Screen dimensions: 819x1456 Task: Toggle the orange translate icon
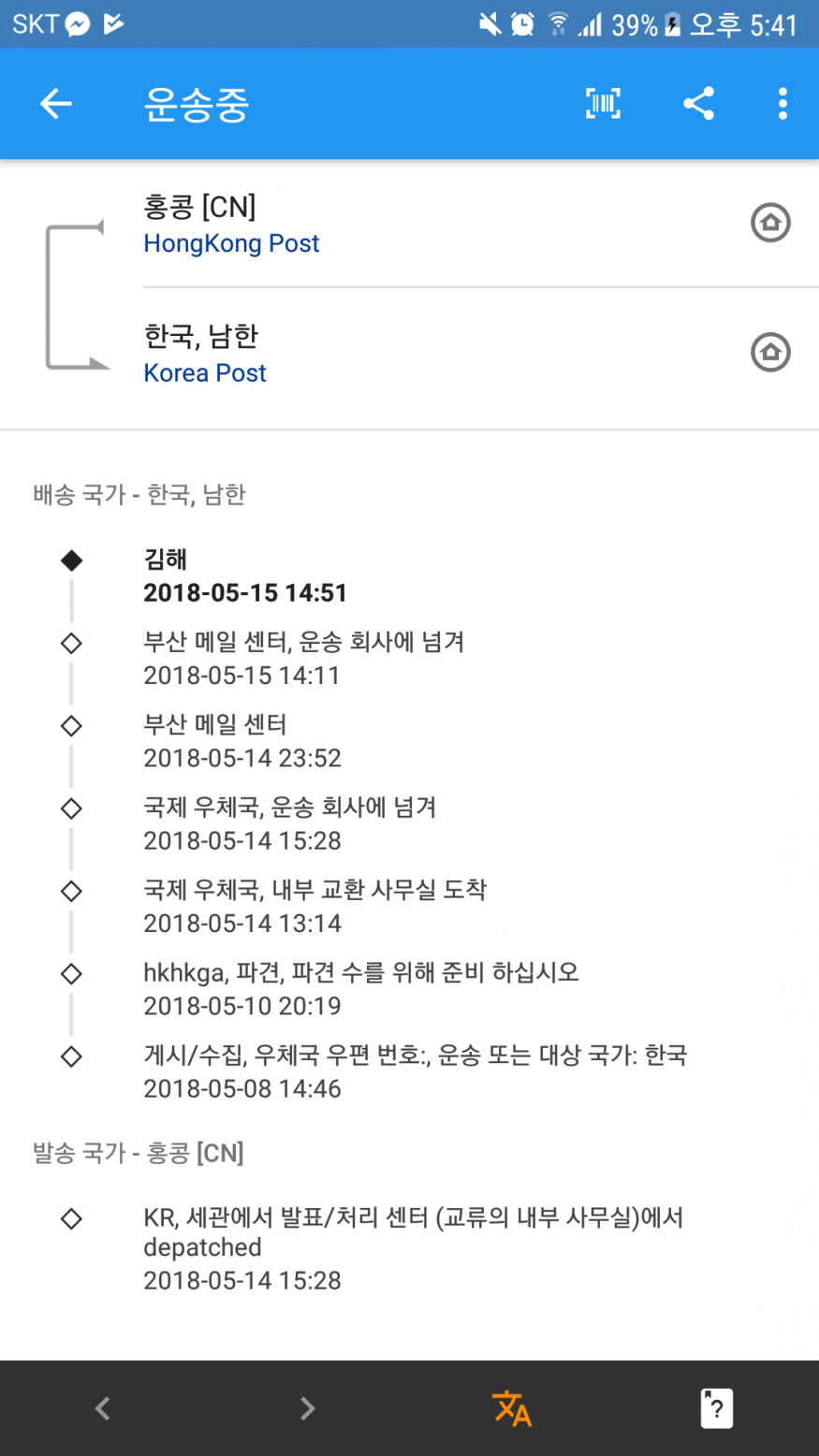pyautogui.click(x=512, y=1408)
